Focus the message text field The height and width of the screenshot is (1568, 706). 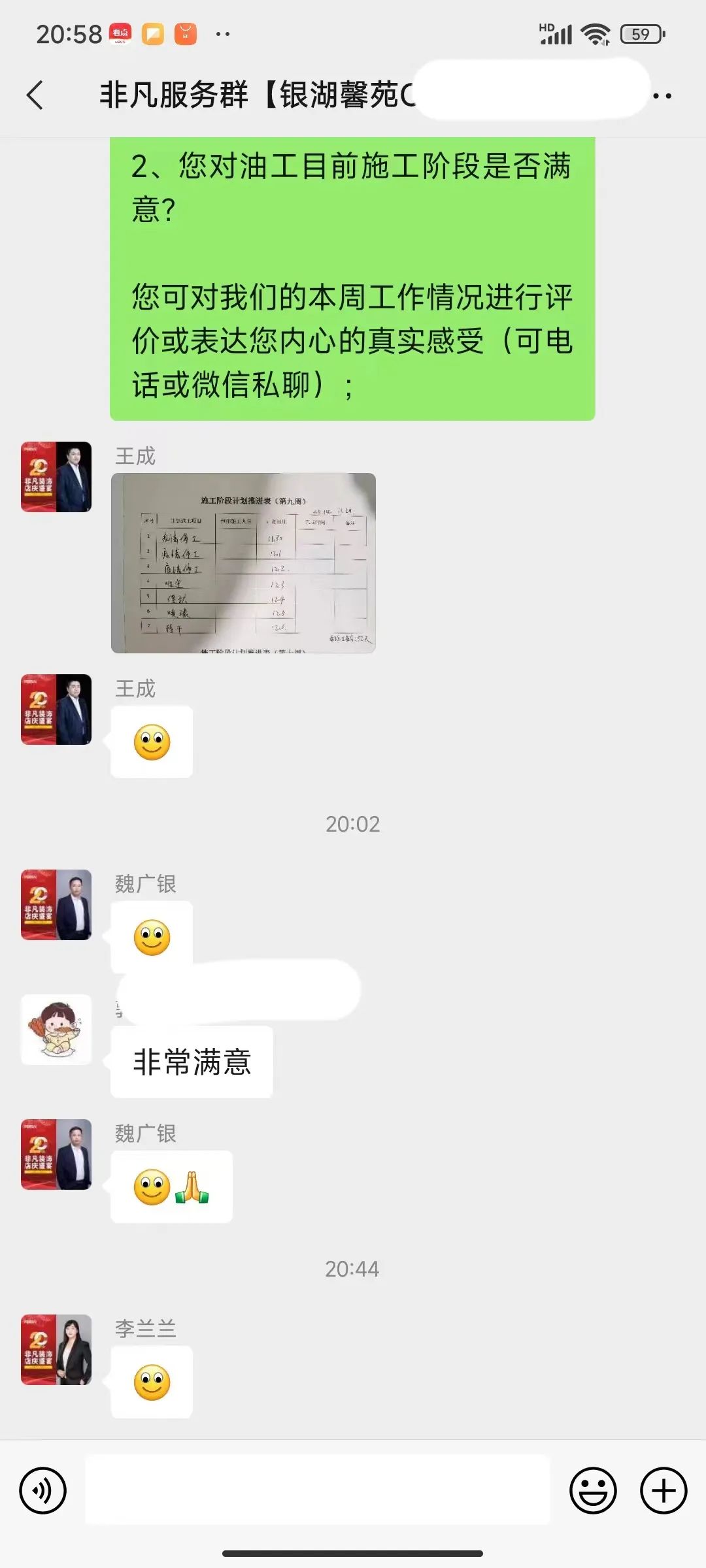pos(318,1489)
